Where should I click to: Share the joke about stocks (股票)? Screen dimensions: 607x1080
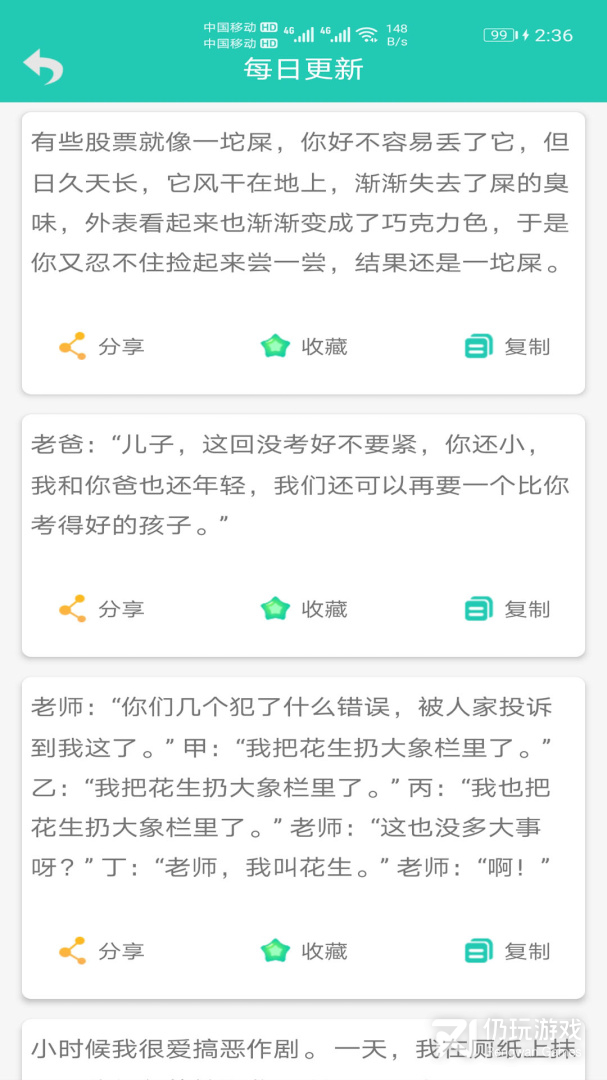tap(101, 347)
